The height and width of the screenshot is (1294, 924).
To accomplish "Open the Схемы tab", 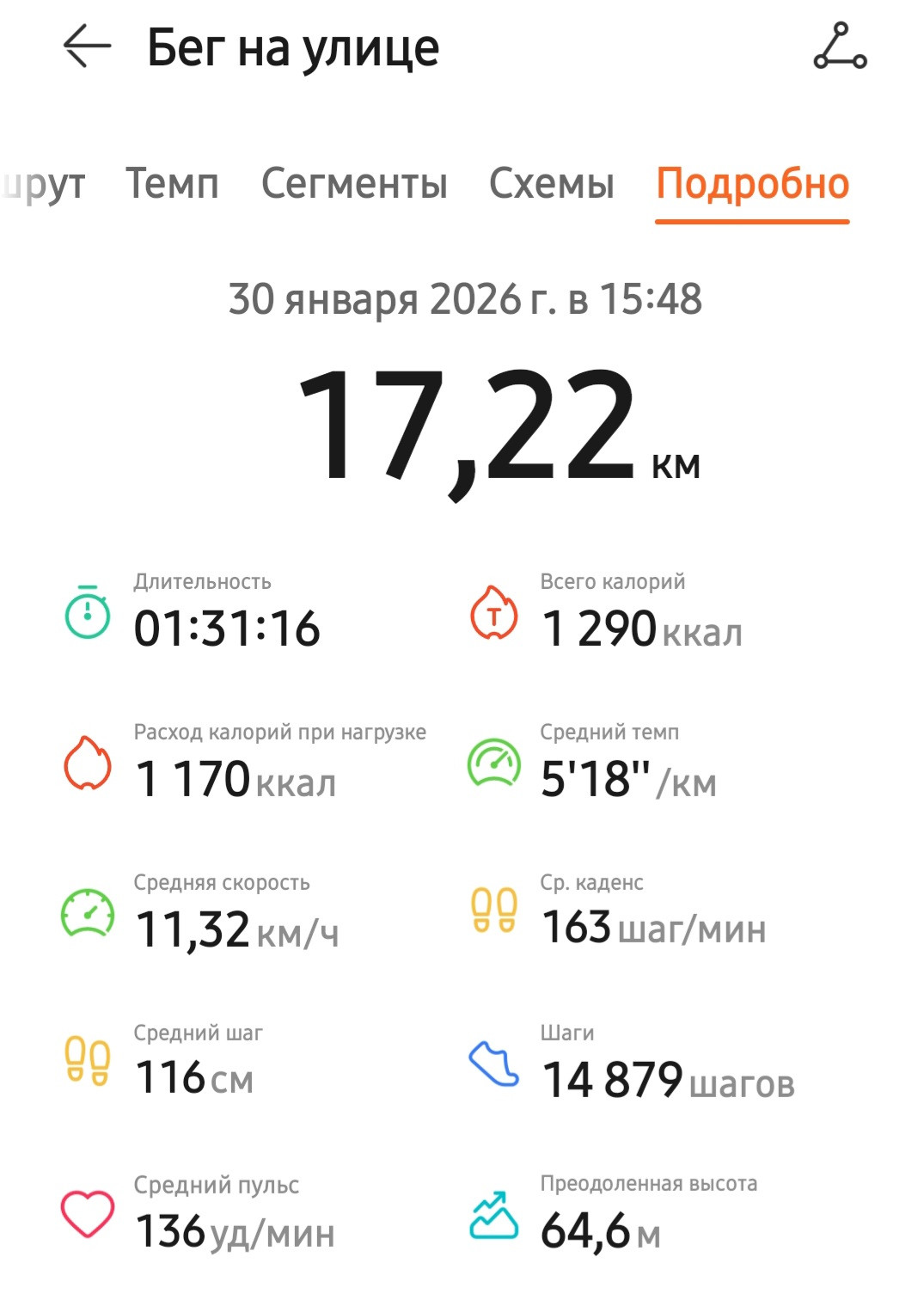I will (x=551, y=183).
